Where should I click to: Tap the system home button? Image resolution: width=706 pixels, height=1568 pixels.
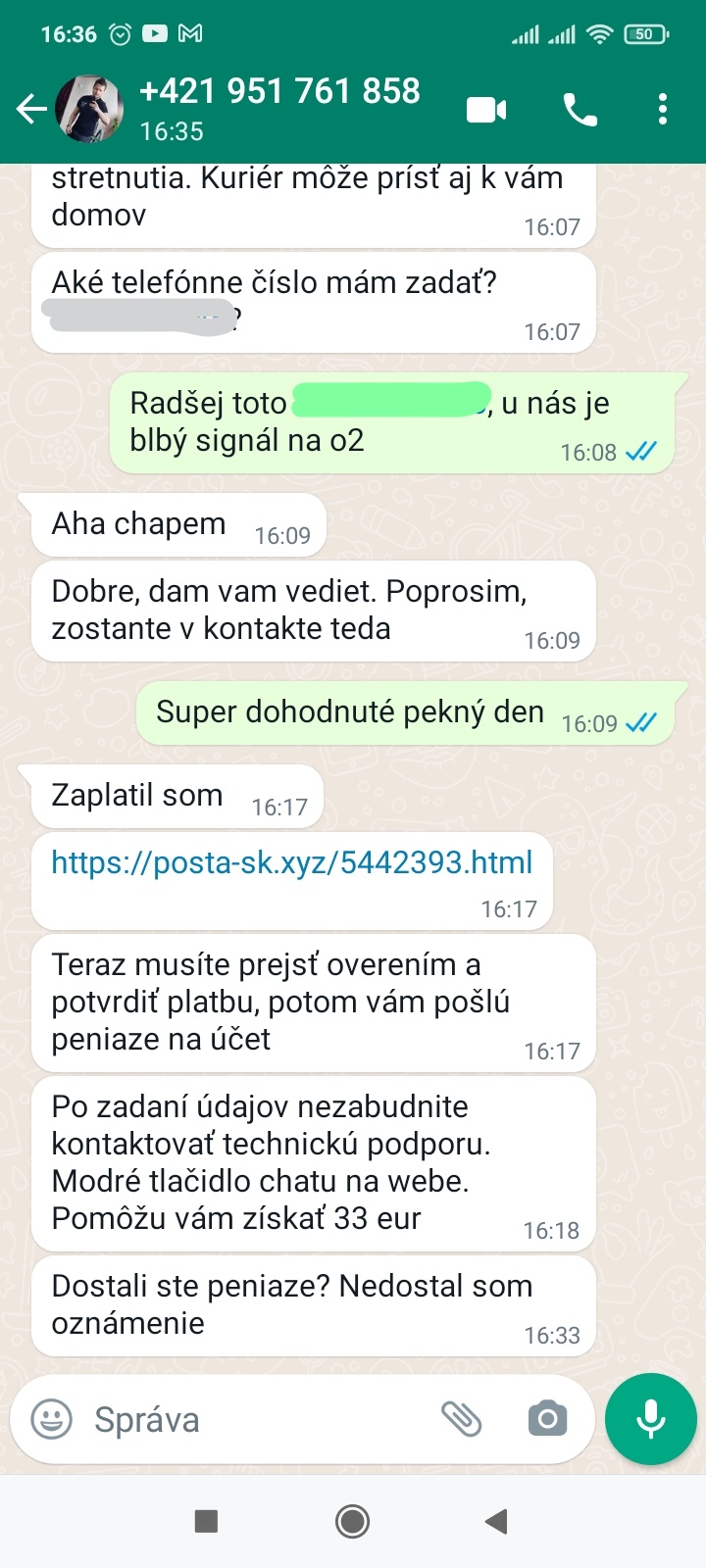pos(353,1521)
